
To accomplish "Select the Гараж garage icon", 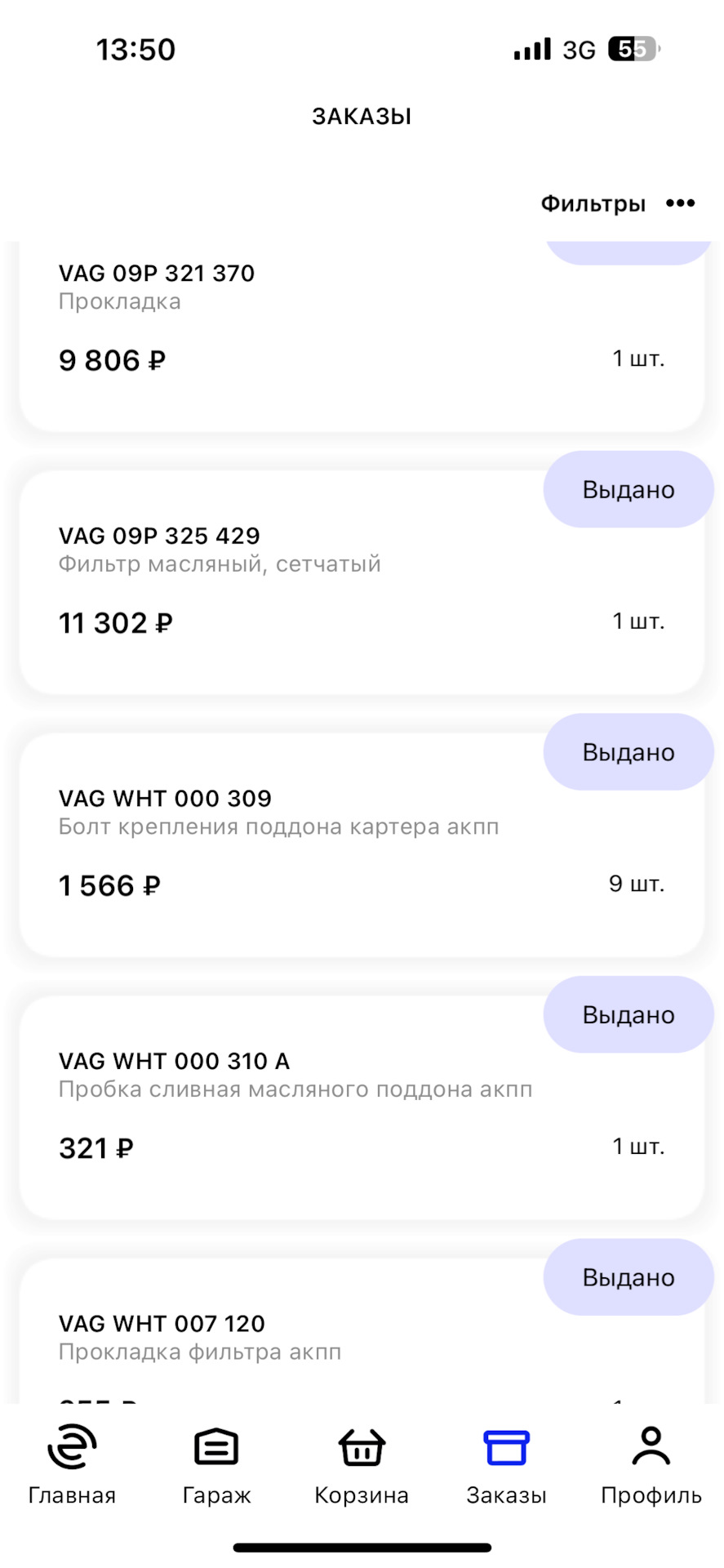I will click(x=215, y=1450).
